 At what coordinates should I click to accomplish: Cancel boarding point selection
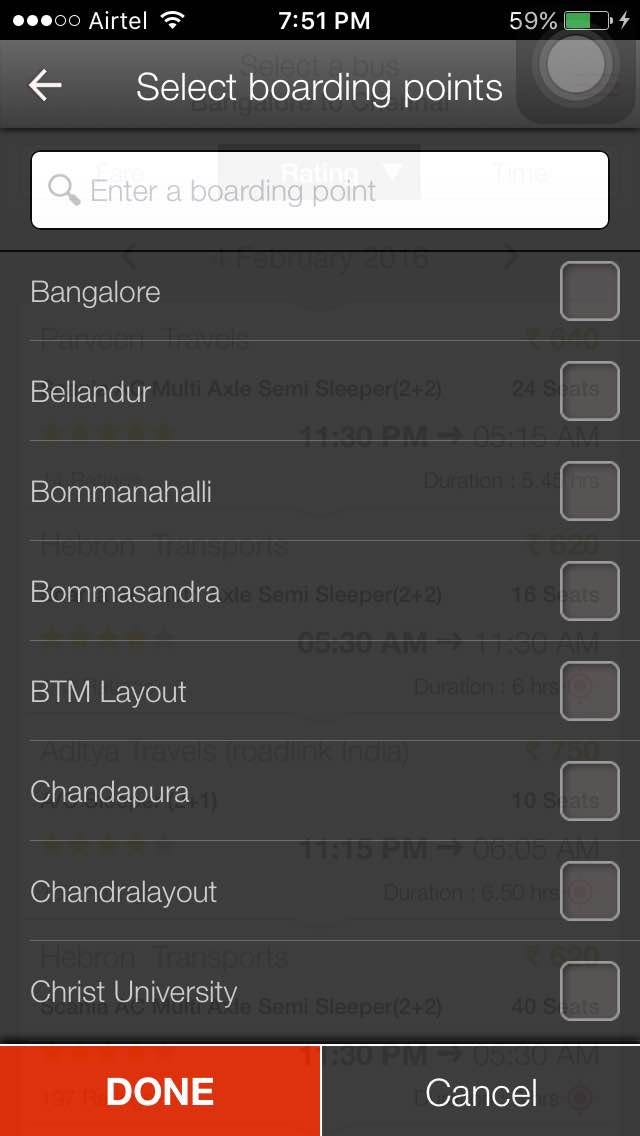pos(481,1091)
